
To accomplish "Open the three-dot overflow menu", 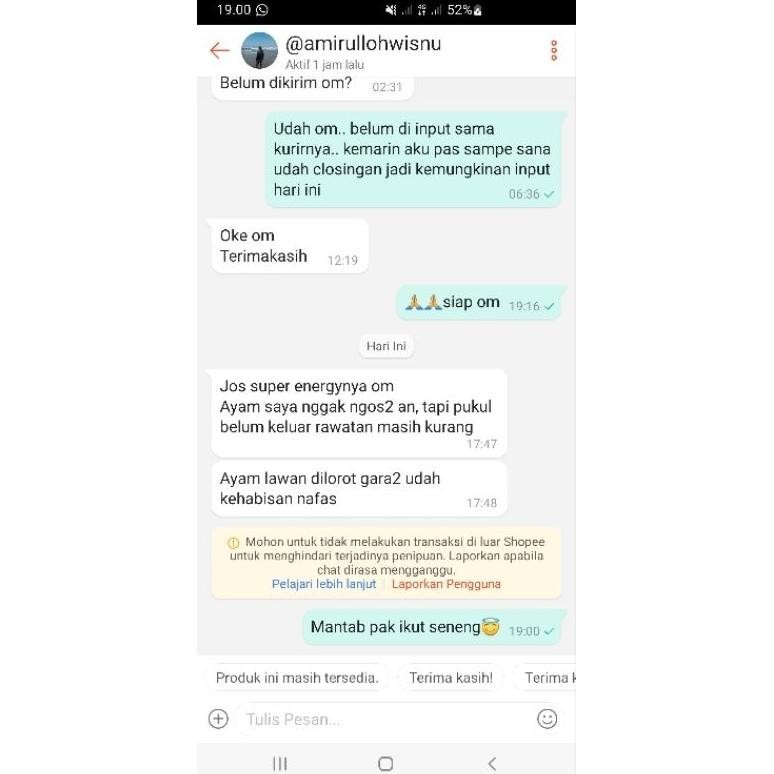I will coord(554,51).
